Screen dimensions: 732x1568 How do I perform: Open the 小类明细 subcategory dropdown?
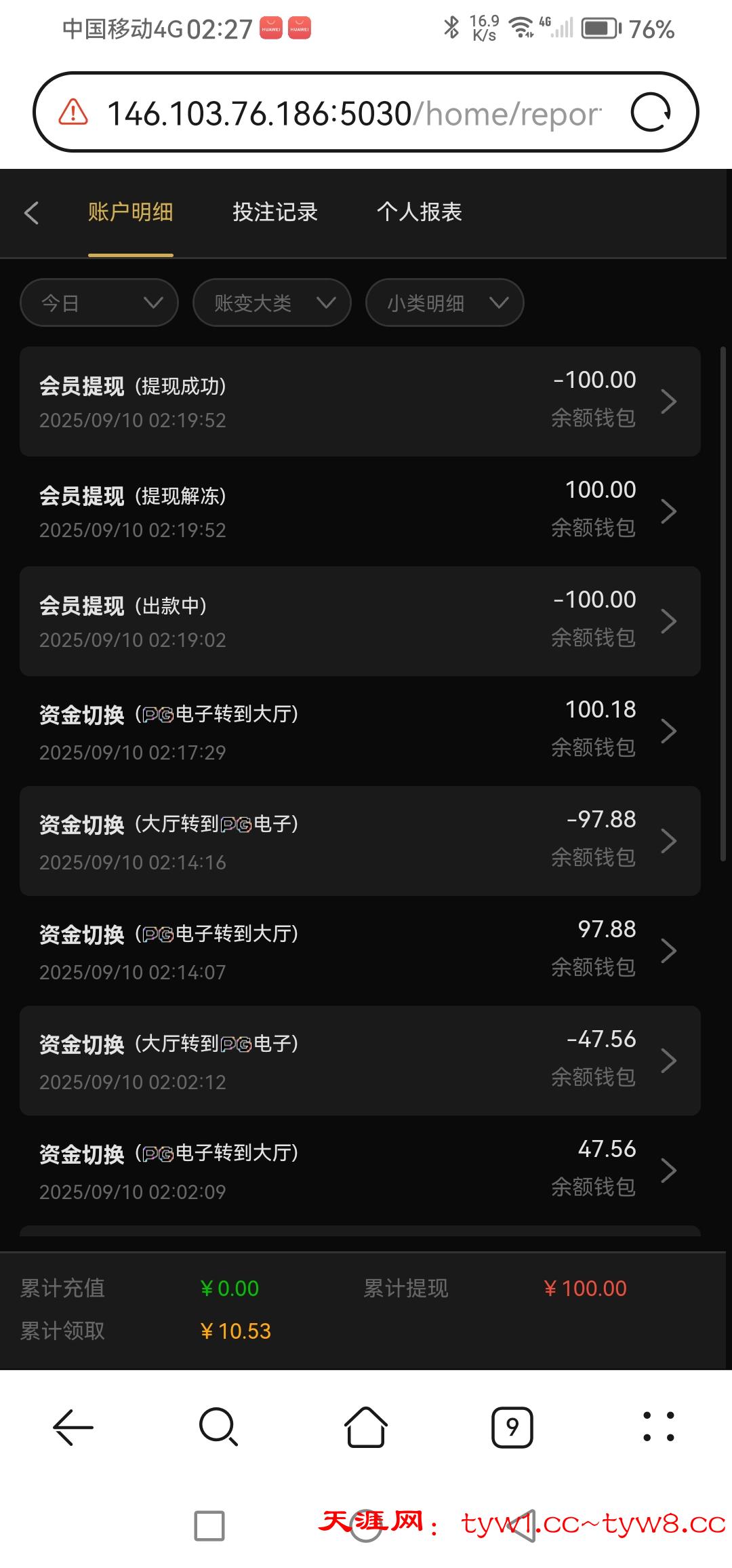(x=444, y=302)
